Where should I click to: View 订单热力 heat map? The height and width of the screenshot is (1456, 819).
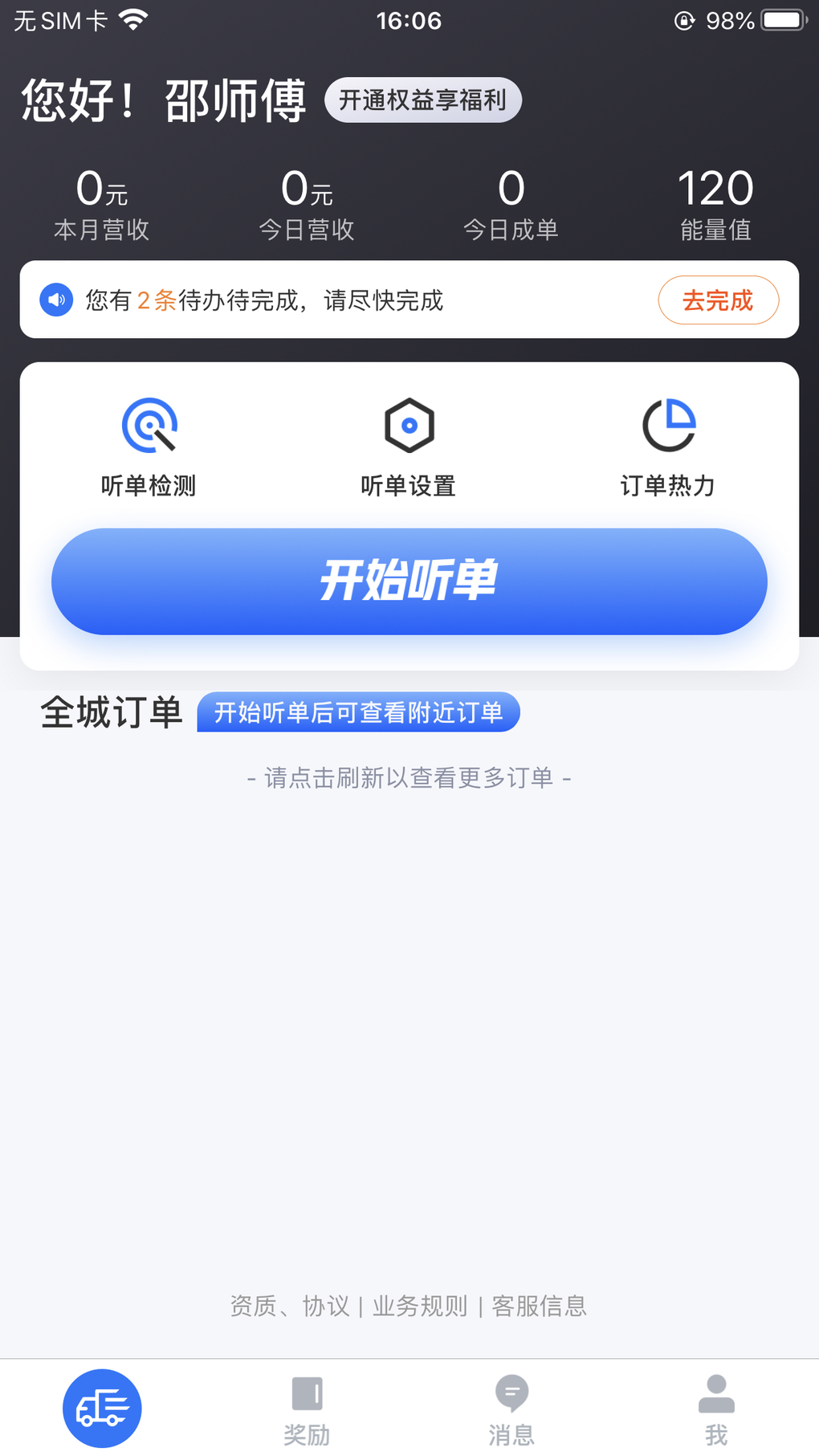pos(668,447)
